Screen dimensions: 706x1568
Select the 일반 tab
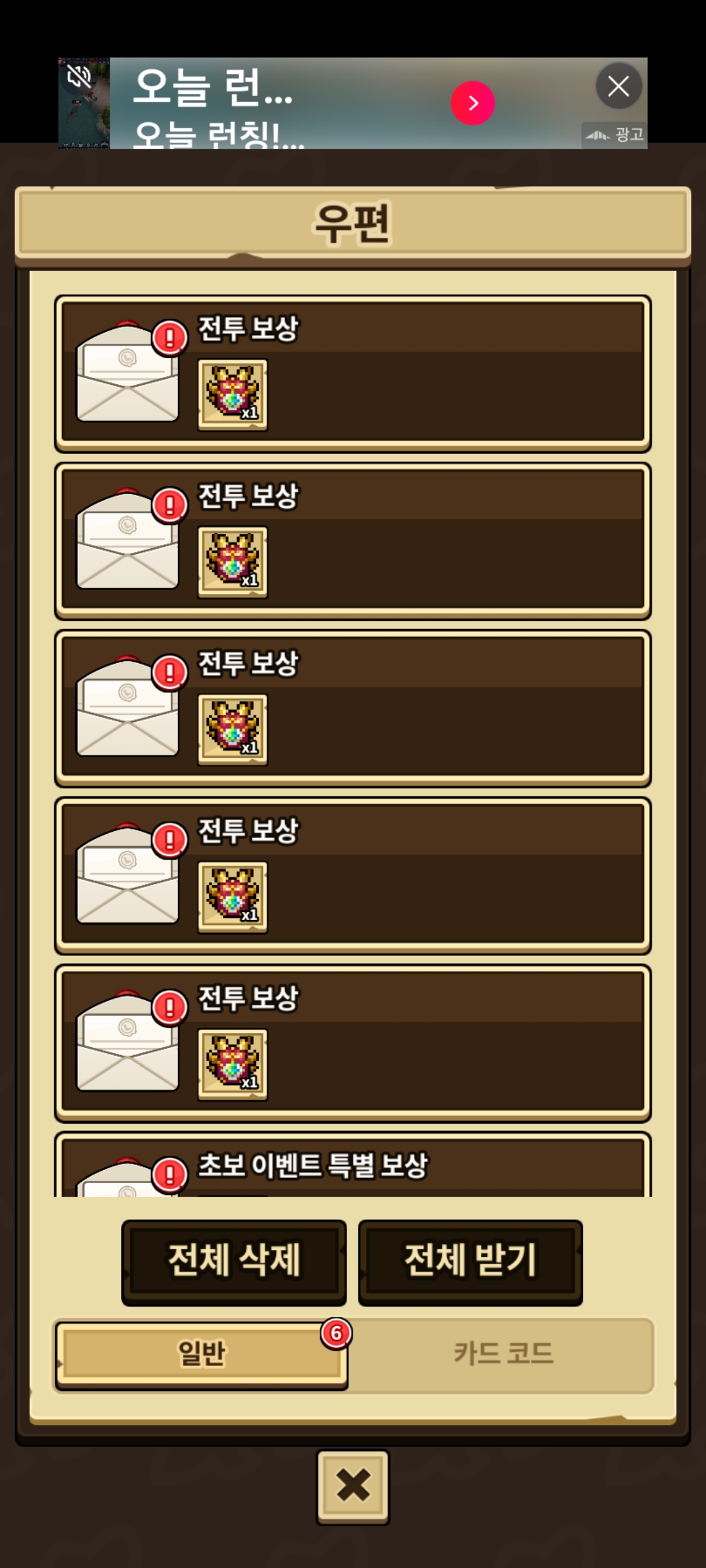201,1354
